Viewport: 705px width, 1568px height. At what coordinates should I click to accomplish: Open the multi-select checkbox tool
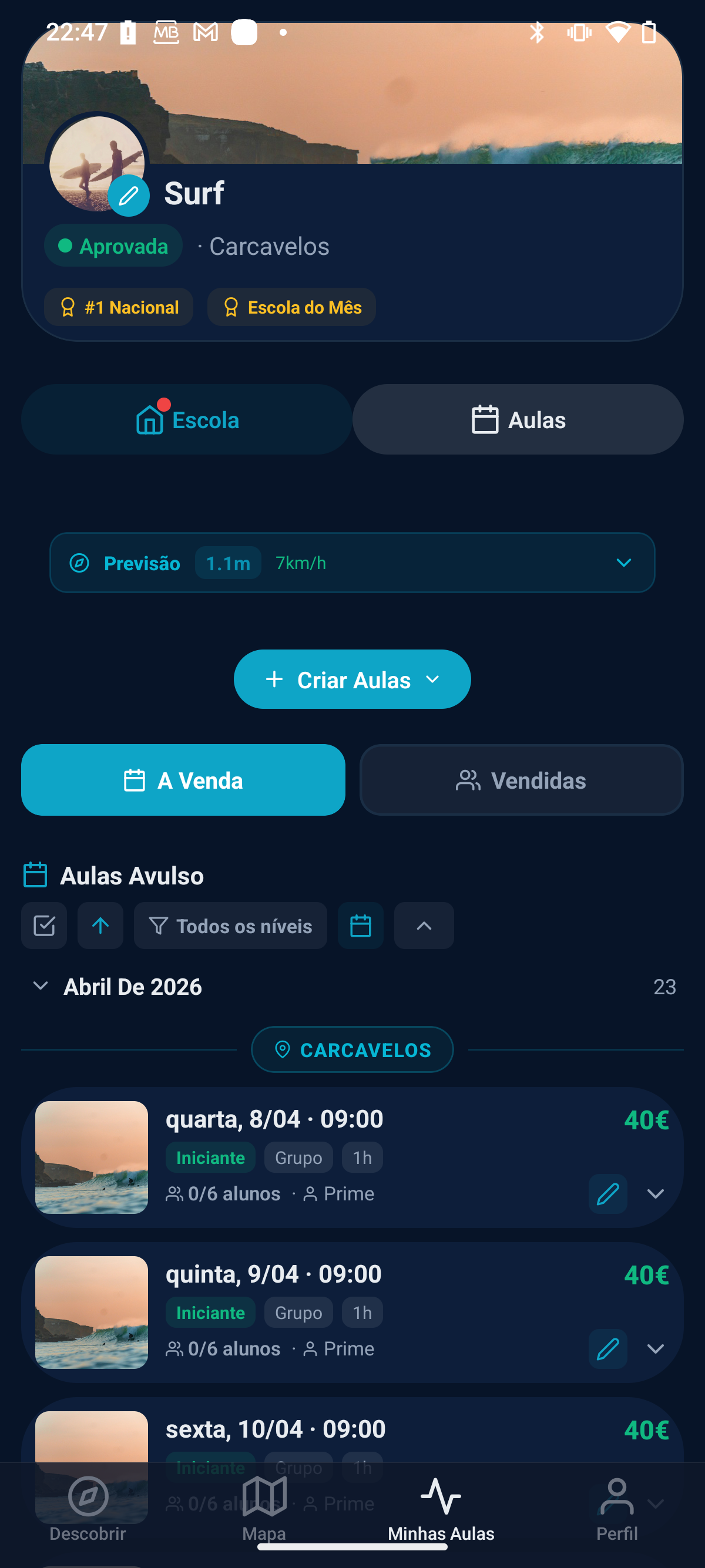[43, 925]
